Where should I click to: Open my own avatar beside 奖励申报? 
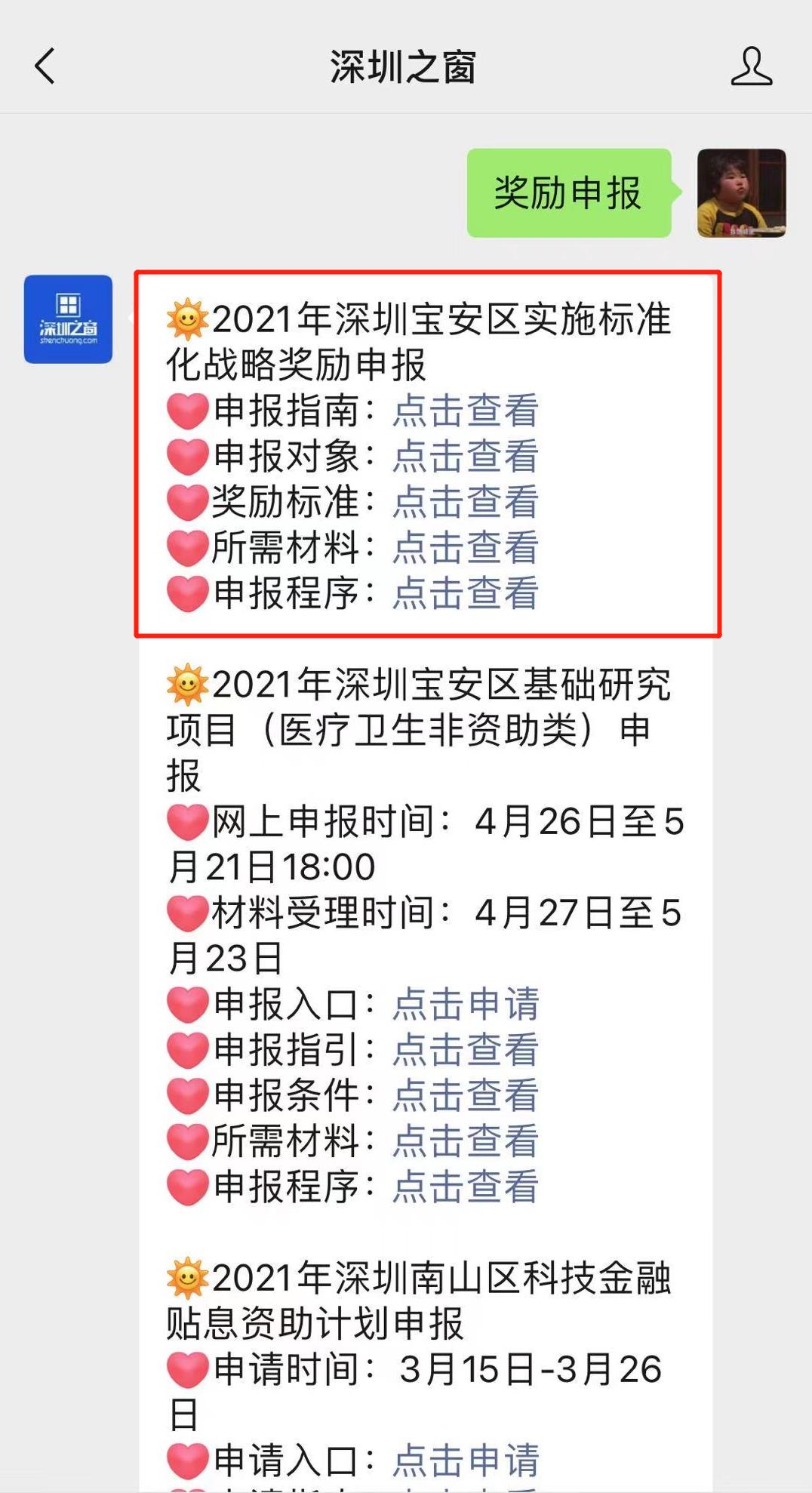tap(741, 193)
